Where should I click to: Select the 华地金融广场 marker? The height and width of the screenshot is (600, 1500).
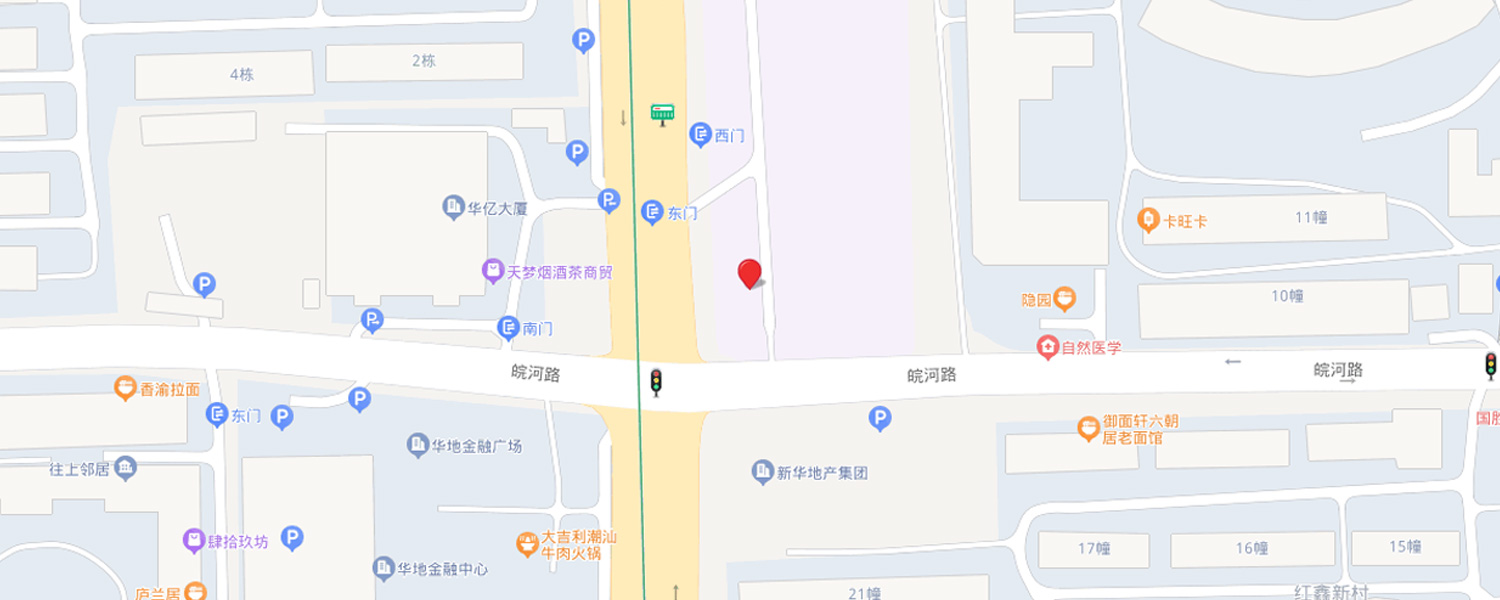point(418,446)
